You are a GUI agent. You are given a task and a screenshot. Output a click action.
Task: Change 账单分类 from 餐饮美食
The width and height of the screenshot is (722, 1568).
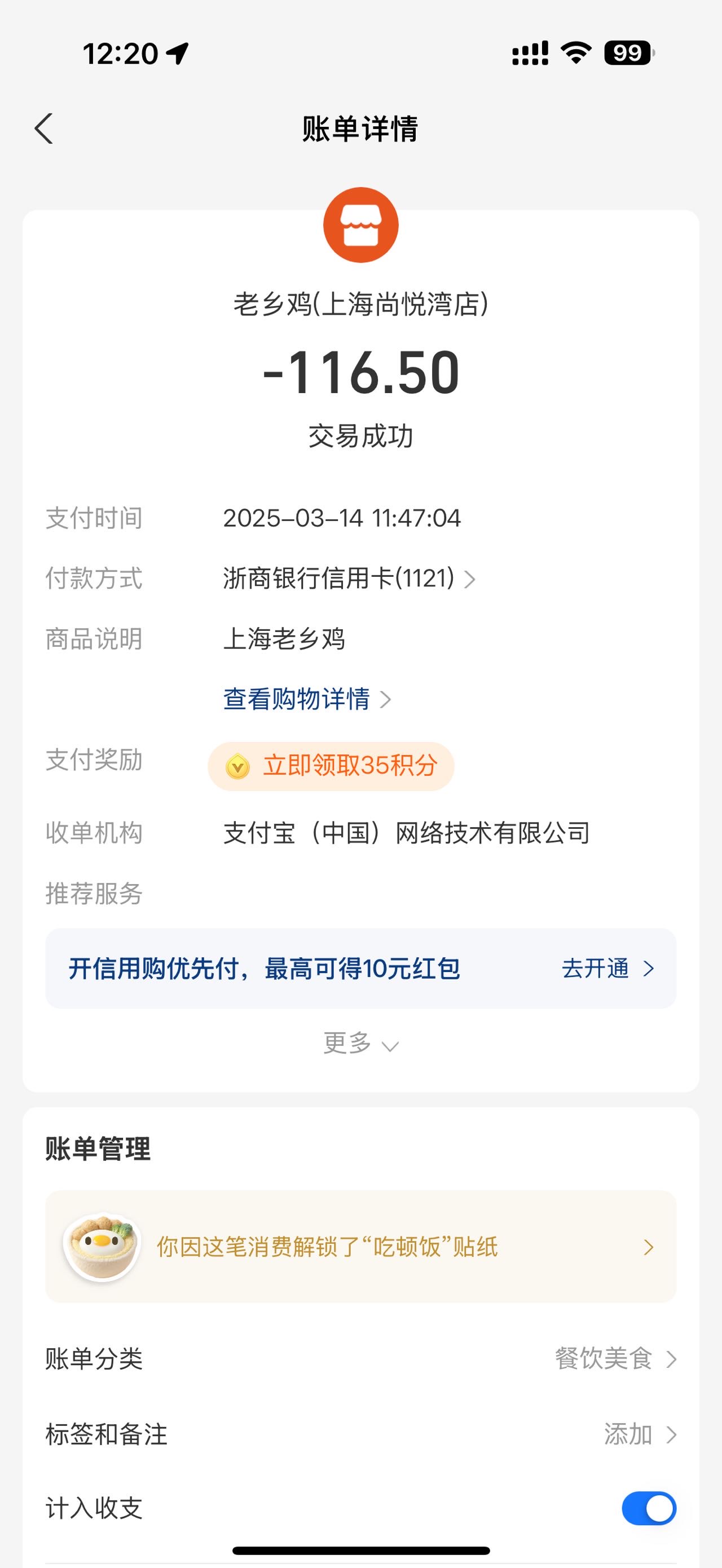click(x=360, y=1359)
